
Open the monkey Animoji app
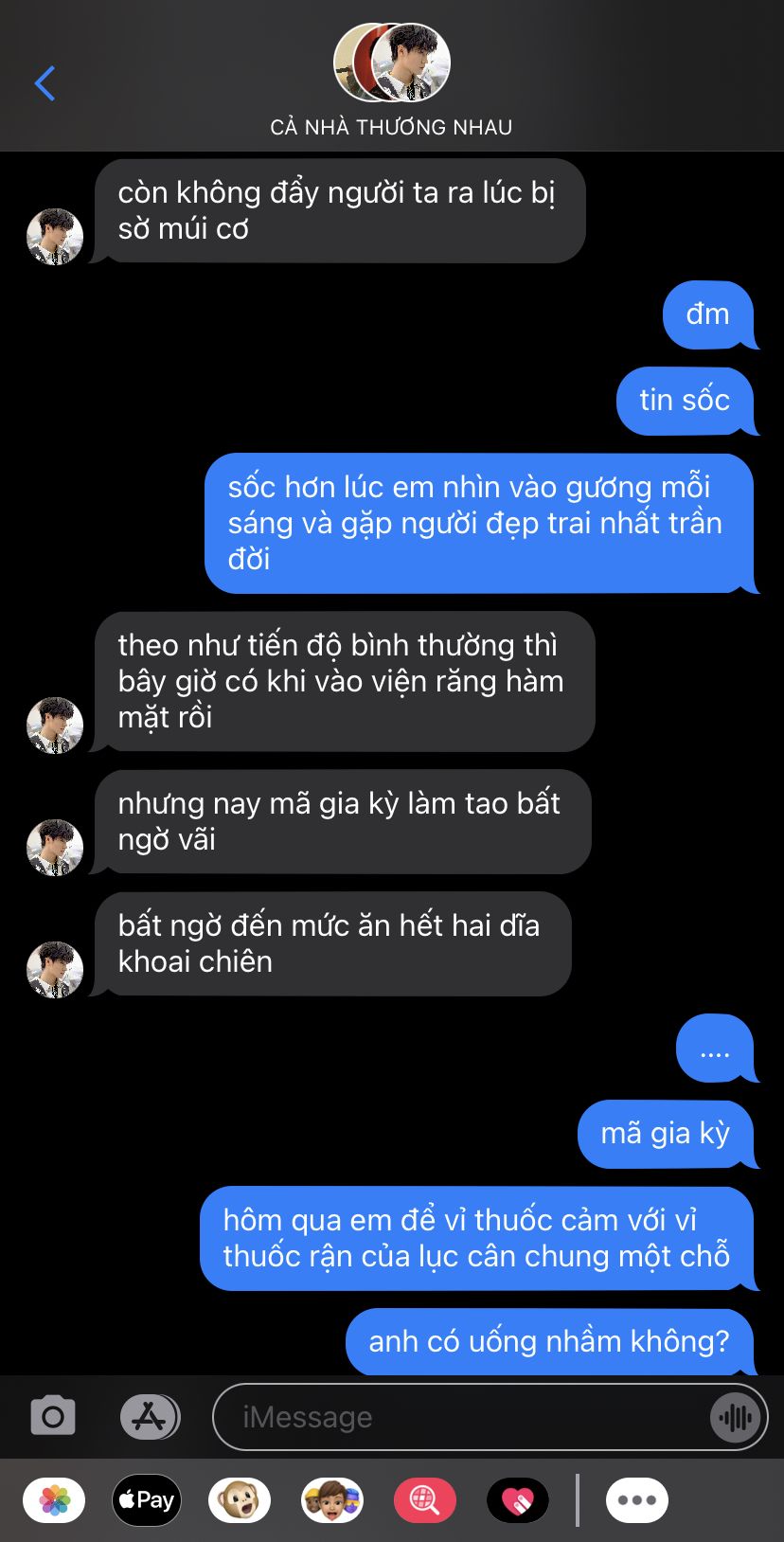coord(240,1500)
